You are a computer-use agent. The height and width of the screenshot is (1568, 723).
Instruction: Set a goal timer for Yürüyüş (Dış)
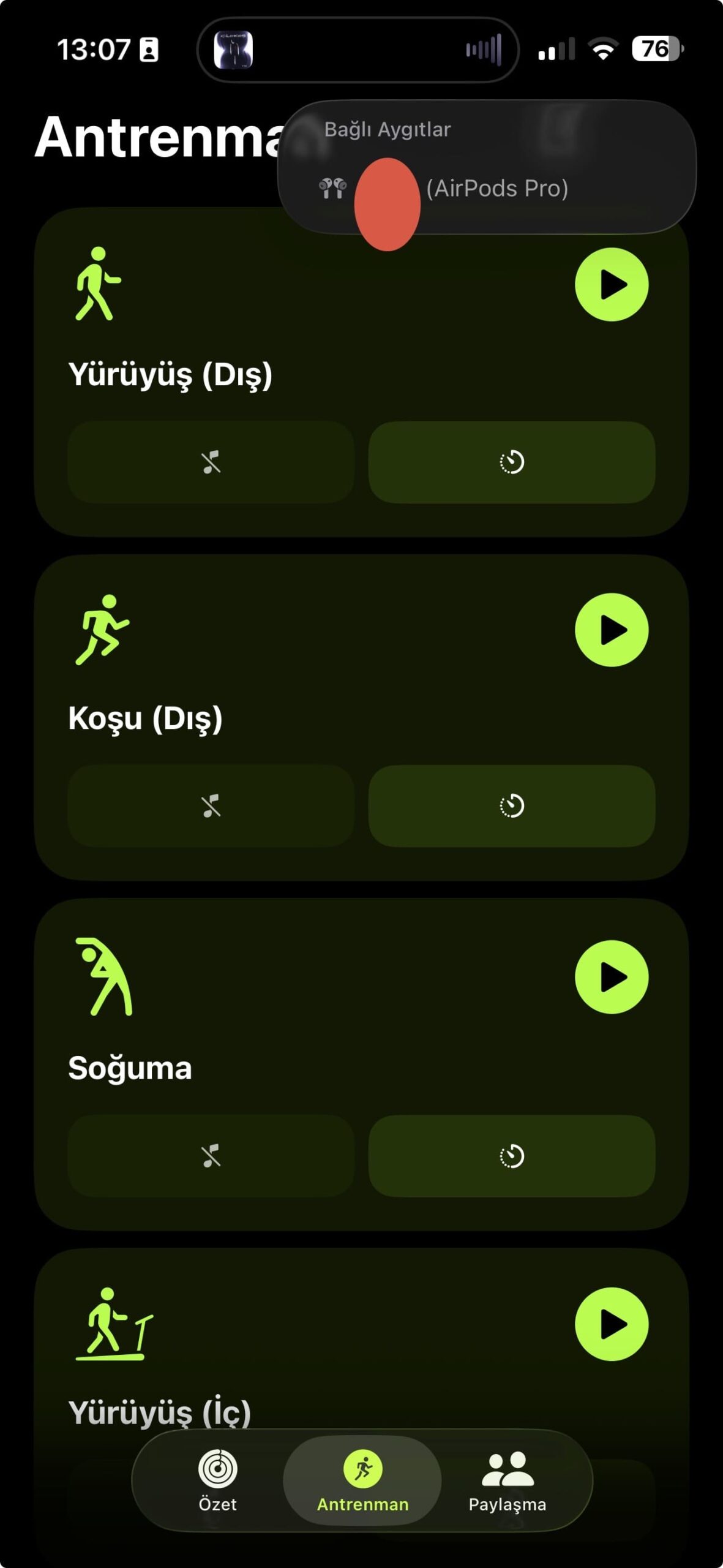tap(511, 462)
